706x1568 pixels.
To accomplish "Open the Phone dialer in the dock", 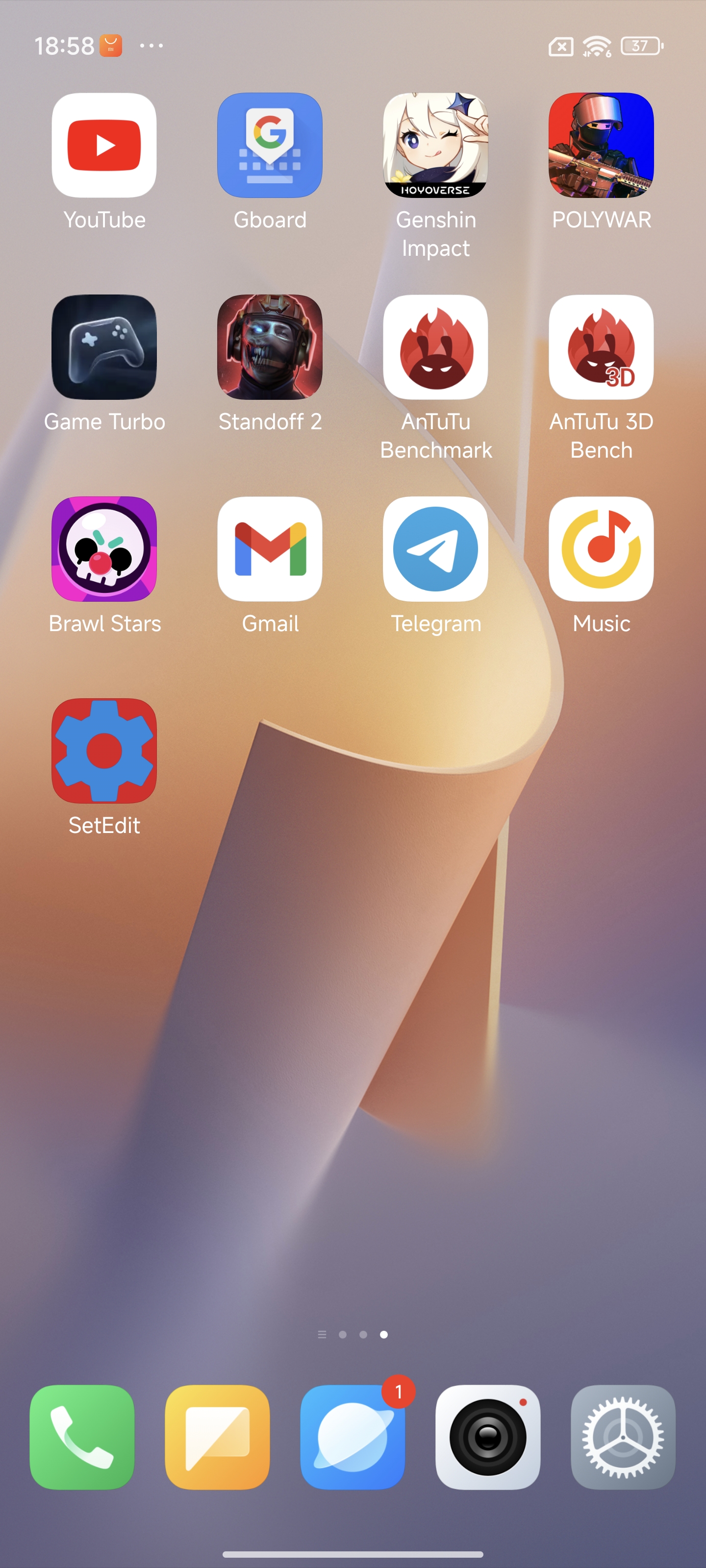I will click(82, 1437).
